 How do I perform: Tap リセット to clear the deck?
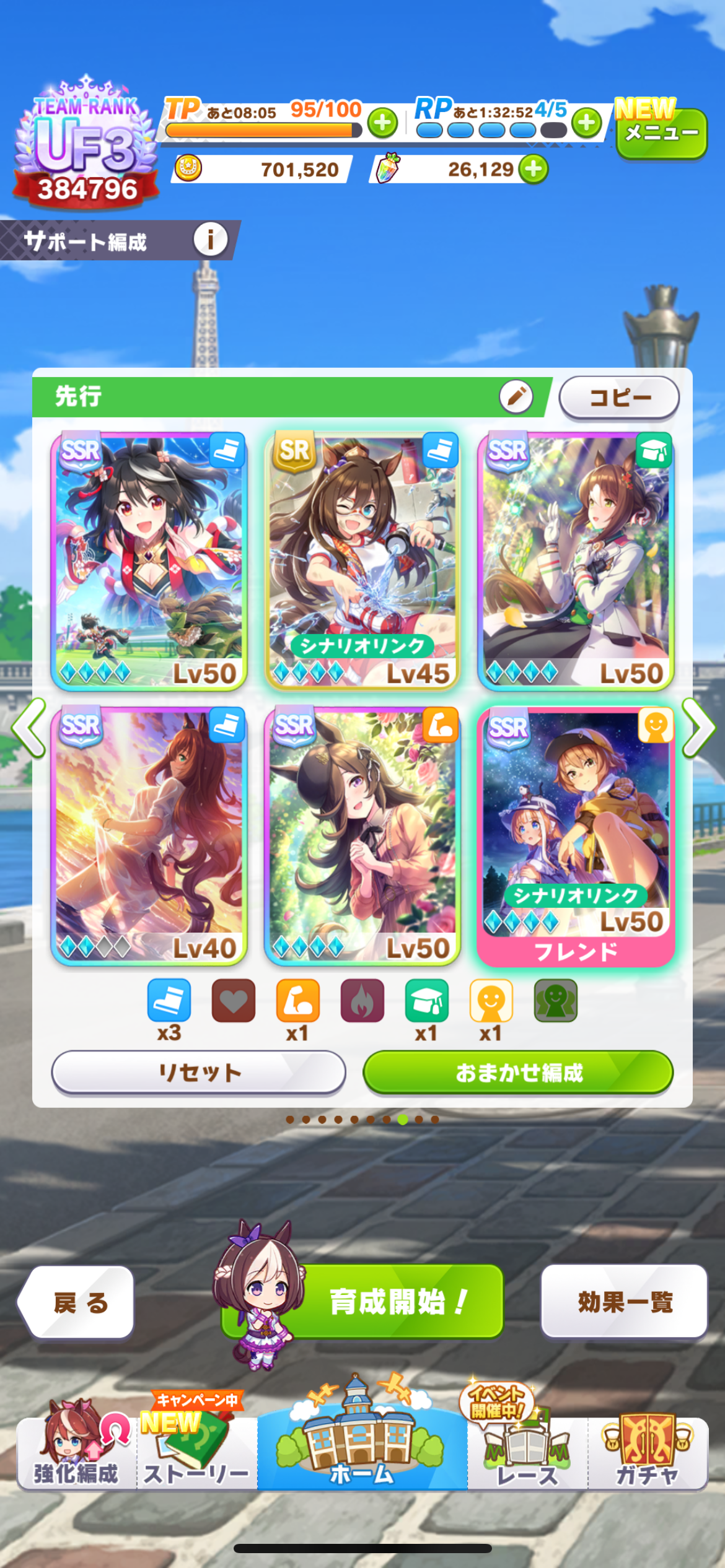(x=198, y=1072)
